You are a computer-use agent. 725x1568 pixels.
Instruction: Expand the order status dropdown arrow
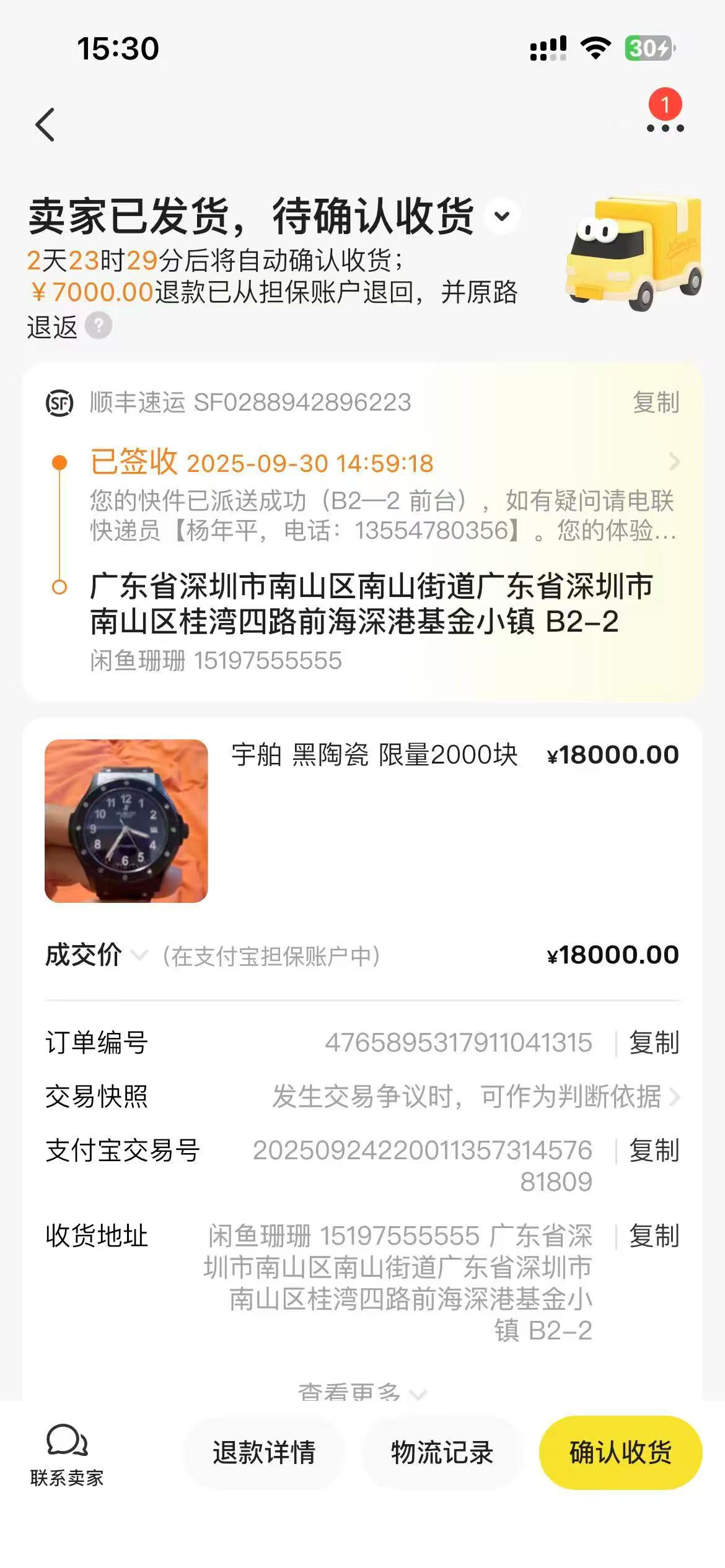(x=502, y=216)
